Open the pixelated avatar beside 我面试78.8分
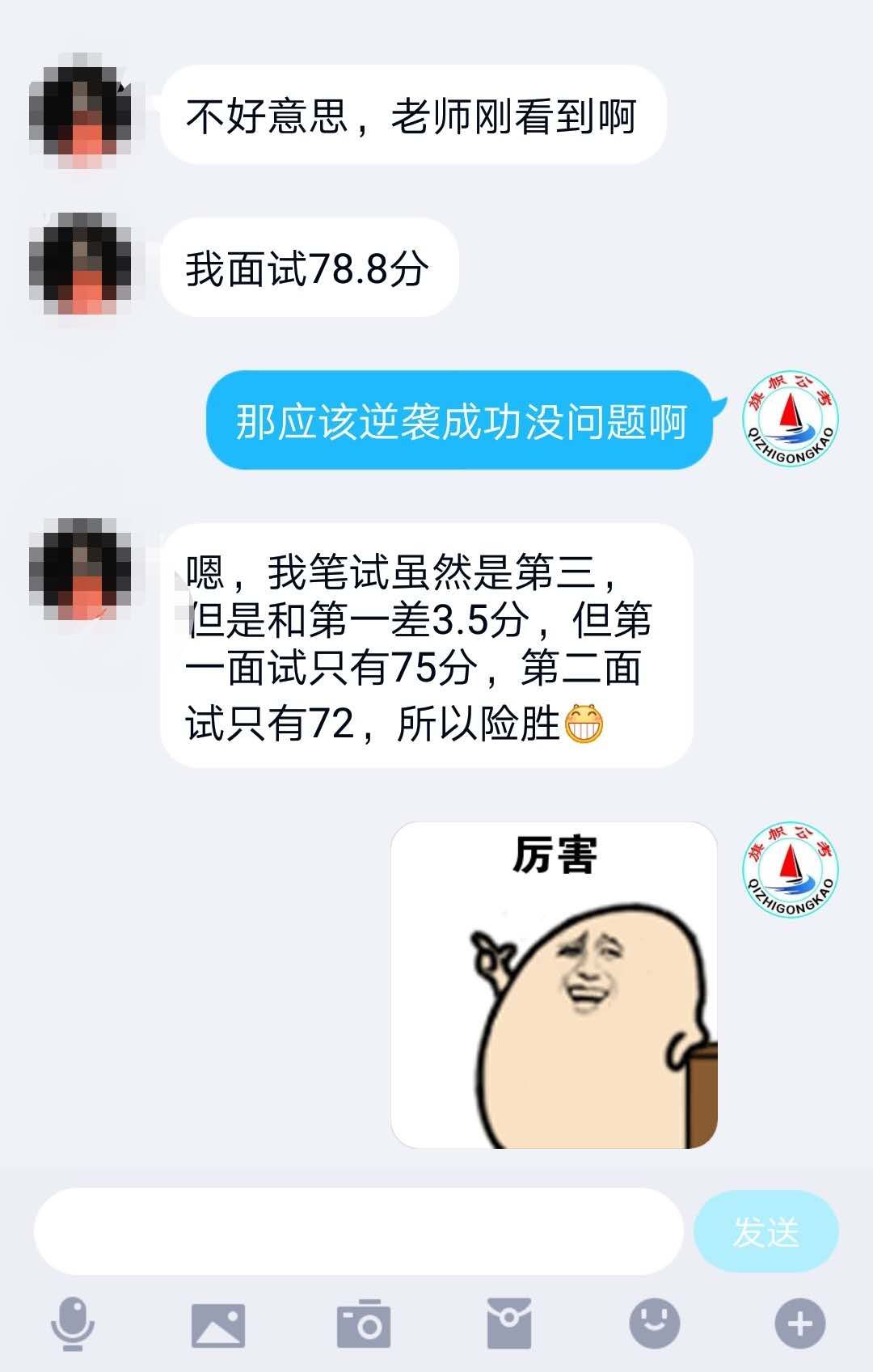 [x=79, y=264]
